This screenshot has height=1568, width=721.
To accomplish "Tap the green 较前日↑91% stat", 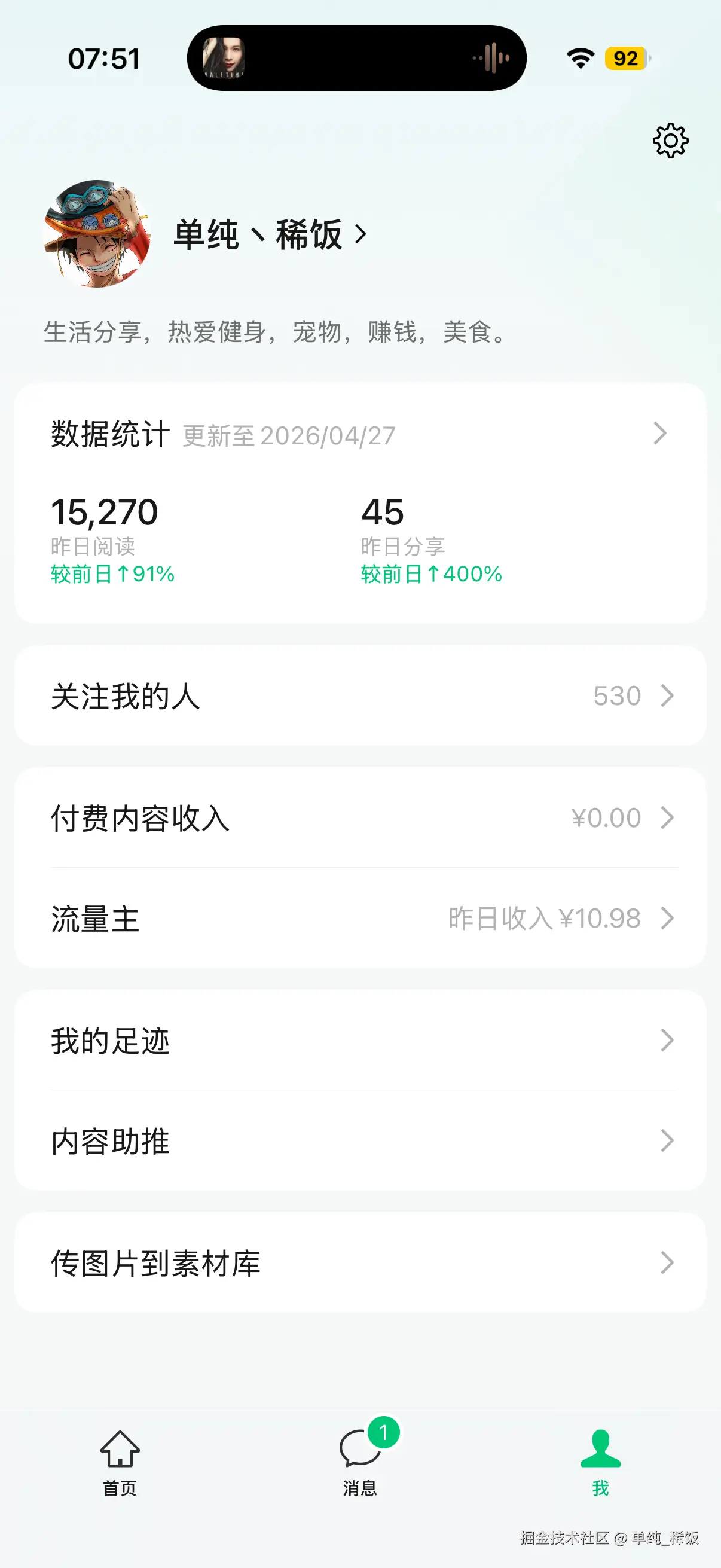I will pyautogui.click(x=111, y=573).
